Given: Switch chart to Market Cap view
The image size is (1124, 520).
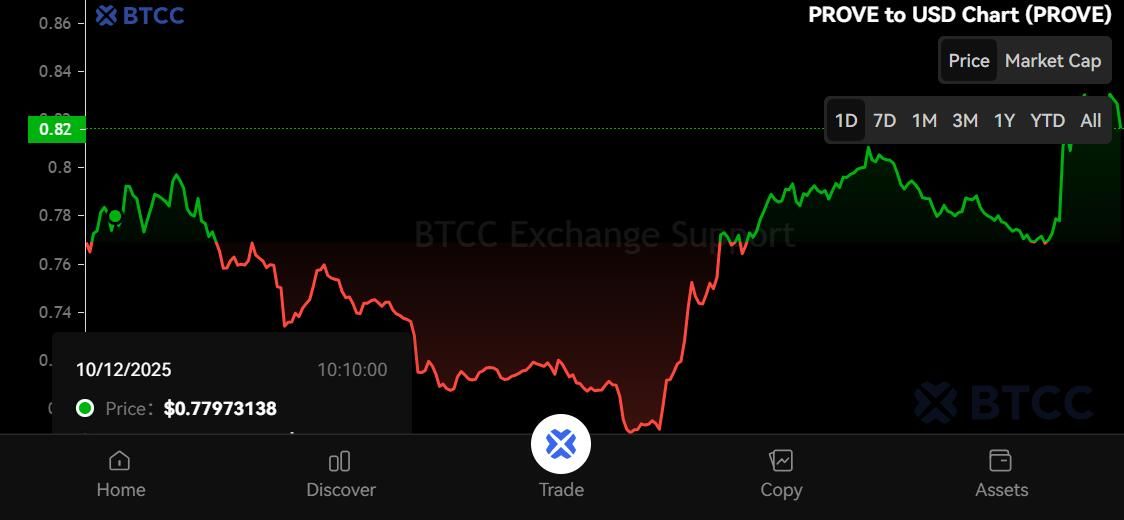Looking at the screenshot, I should click(1052, 61).
